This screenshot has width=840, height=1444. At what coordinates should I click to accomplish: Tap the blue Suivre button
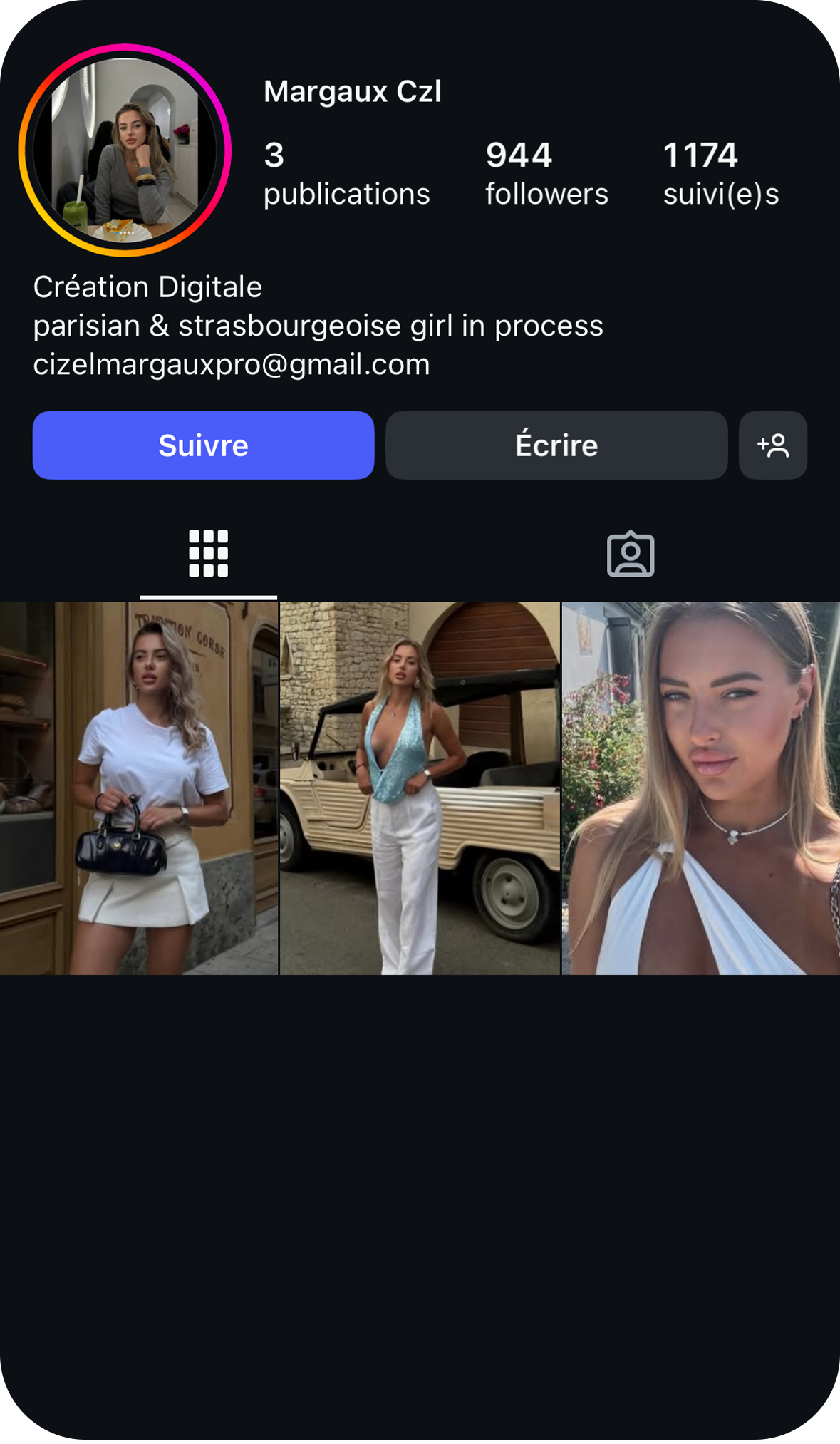pos(203,445)
